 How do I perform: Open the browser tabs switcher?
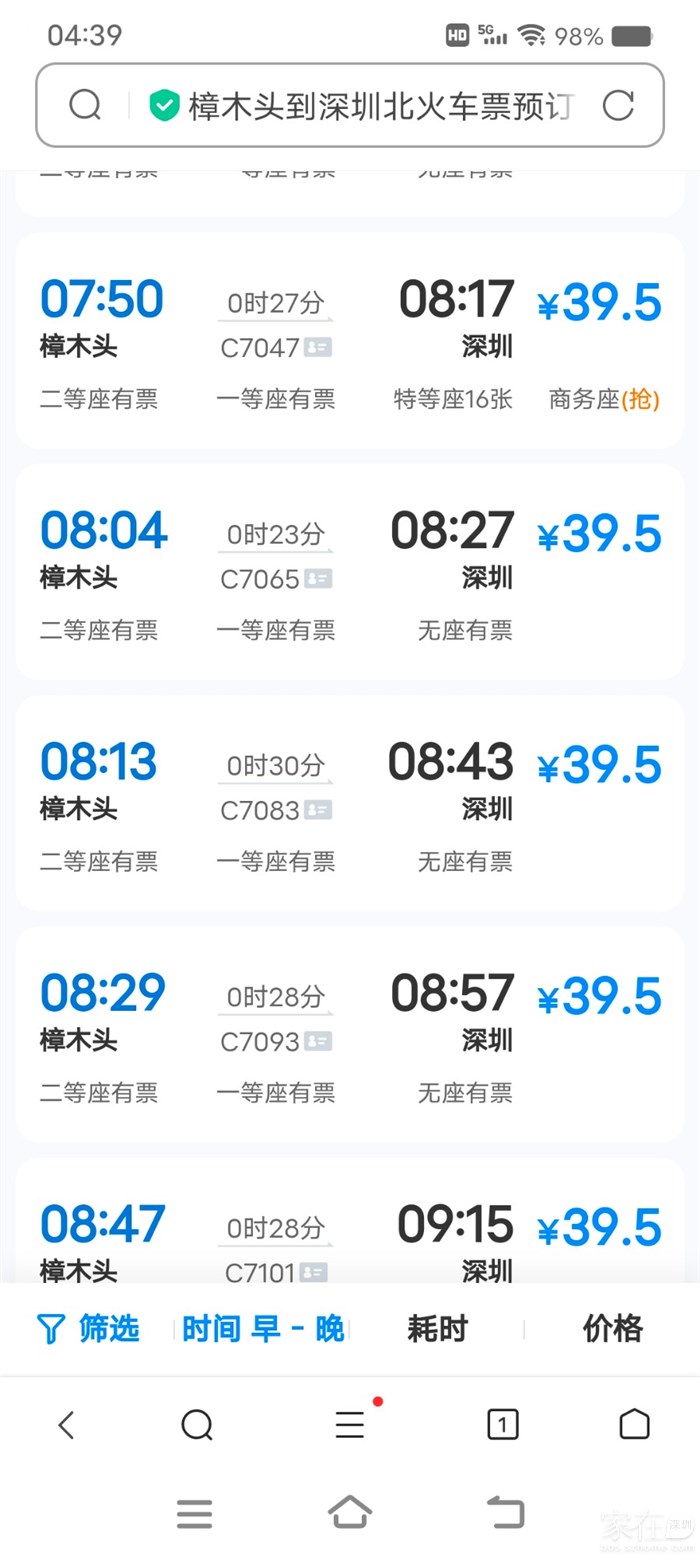502,1424
